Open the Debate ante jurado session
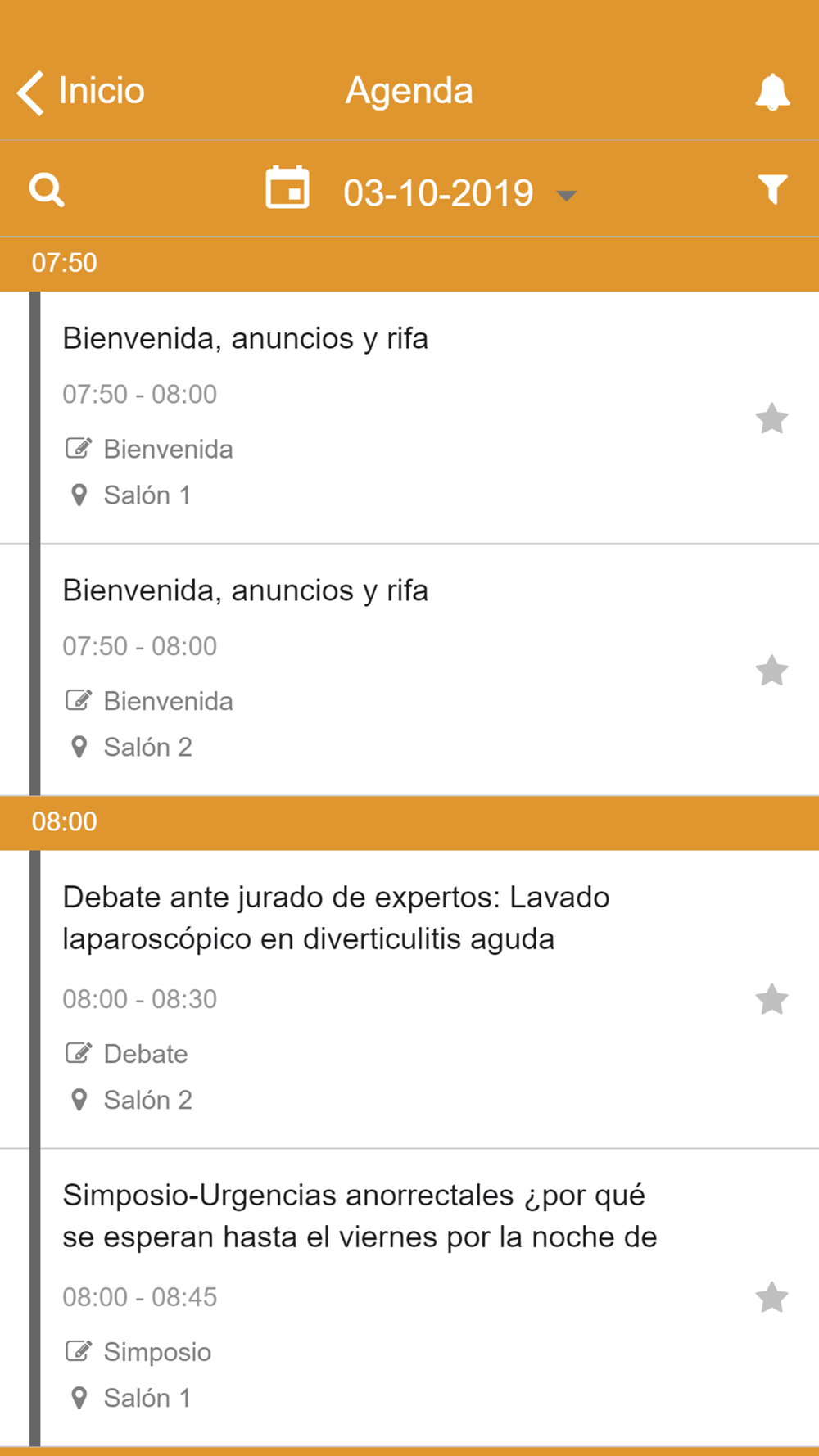The image size is (819, 1456). pos(336,918)
